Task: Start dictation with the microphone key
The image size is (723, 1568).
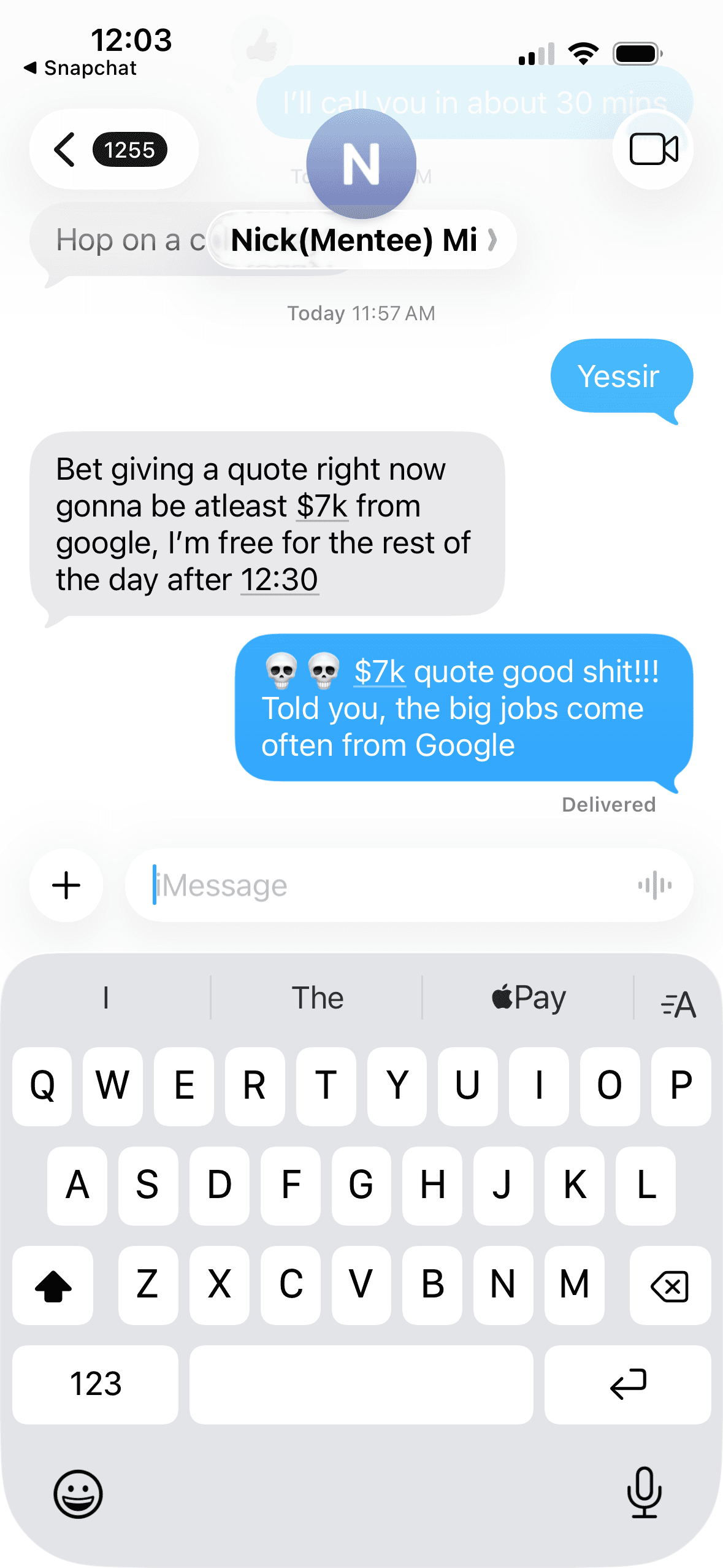Action: pos(644,1492)
